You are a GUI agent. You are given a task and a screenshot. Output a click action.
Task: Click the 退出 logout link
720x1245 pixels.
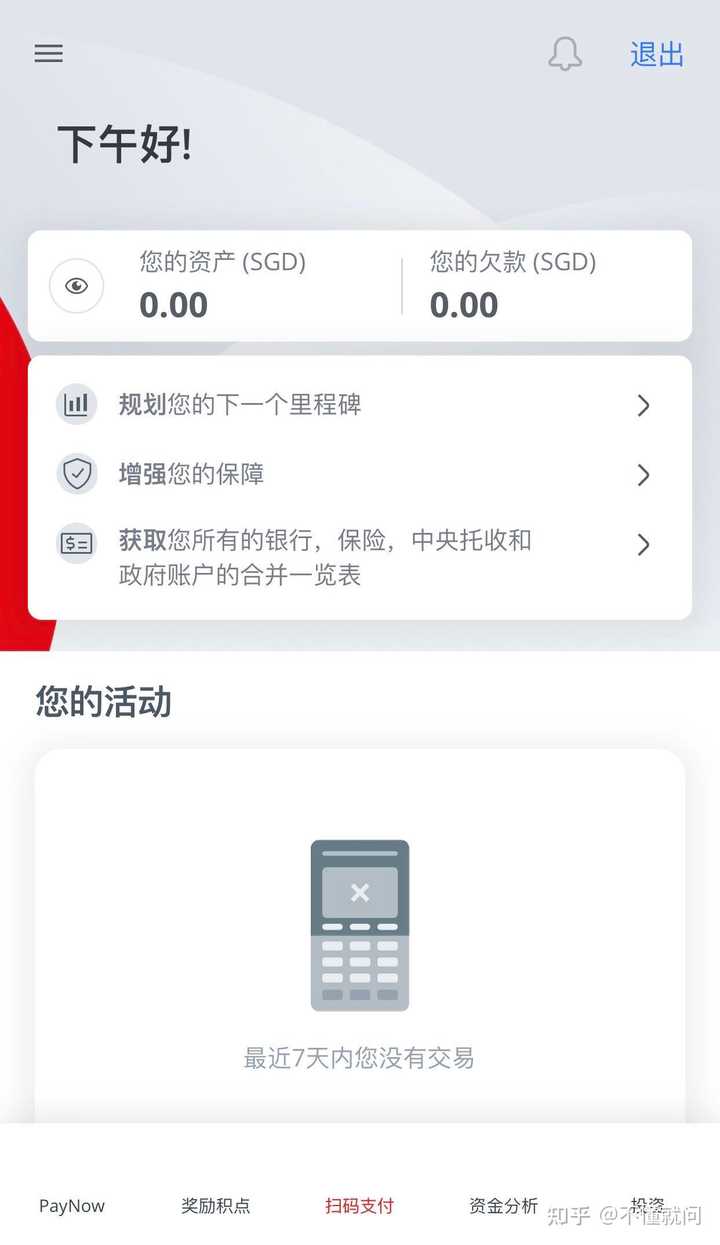click(655, 56)
